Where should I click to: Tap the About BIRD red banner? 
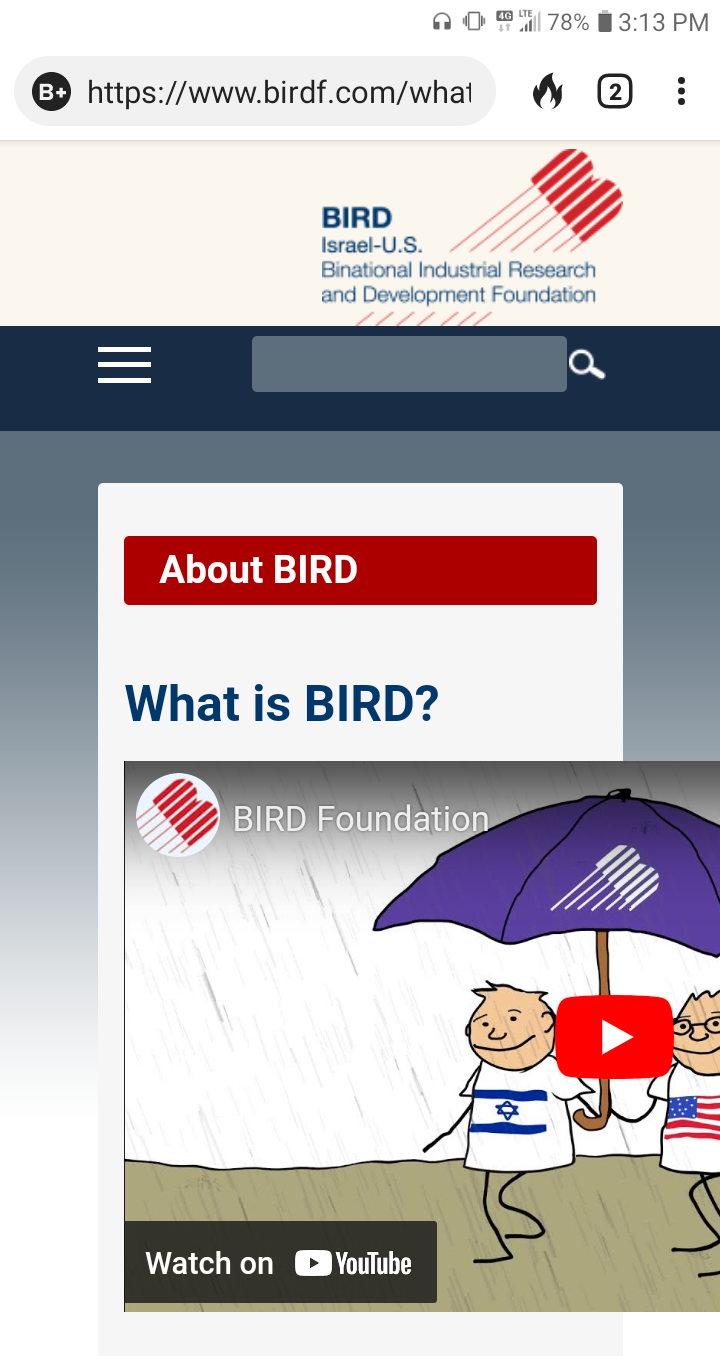pyautogui.click(x=360, y=570)
